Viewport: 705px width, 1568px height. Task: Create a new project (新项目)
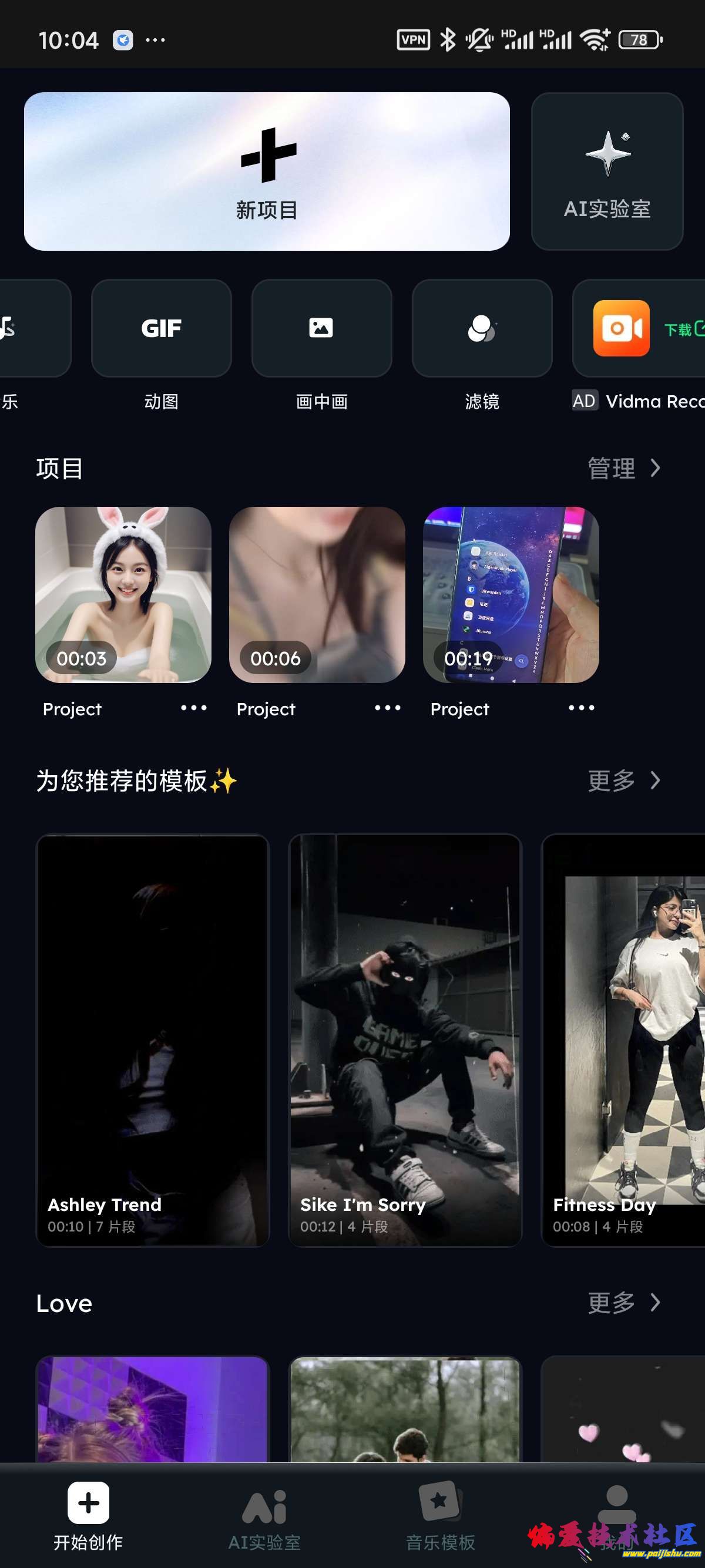[x=267, y=171]
